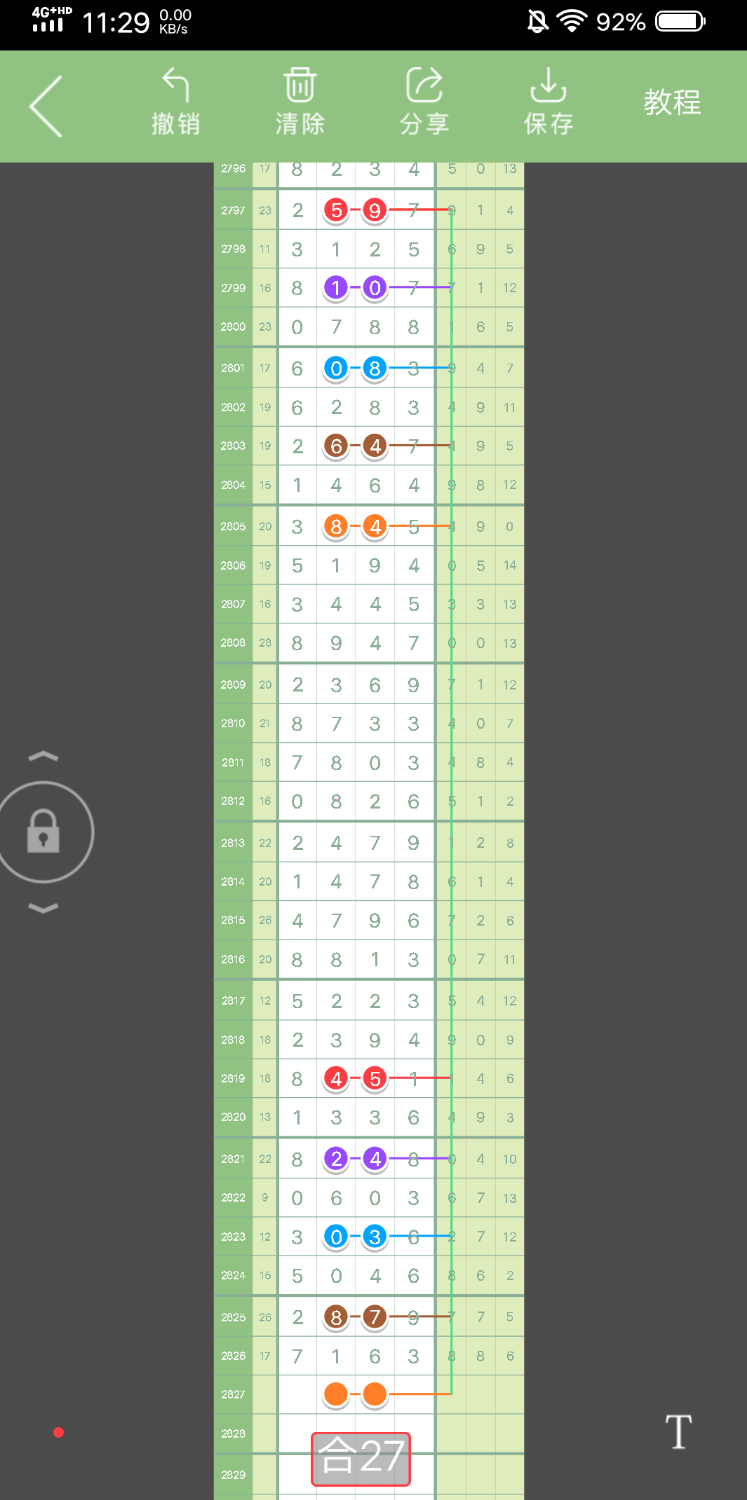Share the chart via 分享
Screen dimensions: 747x1500
coord(424,101)
